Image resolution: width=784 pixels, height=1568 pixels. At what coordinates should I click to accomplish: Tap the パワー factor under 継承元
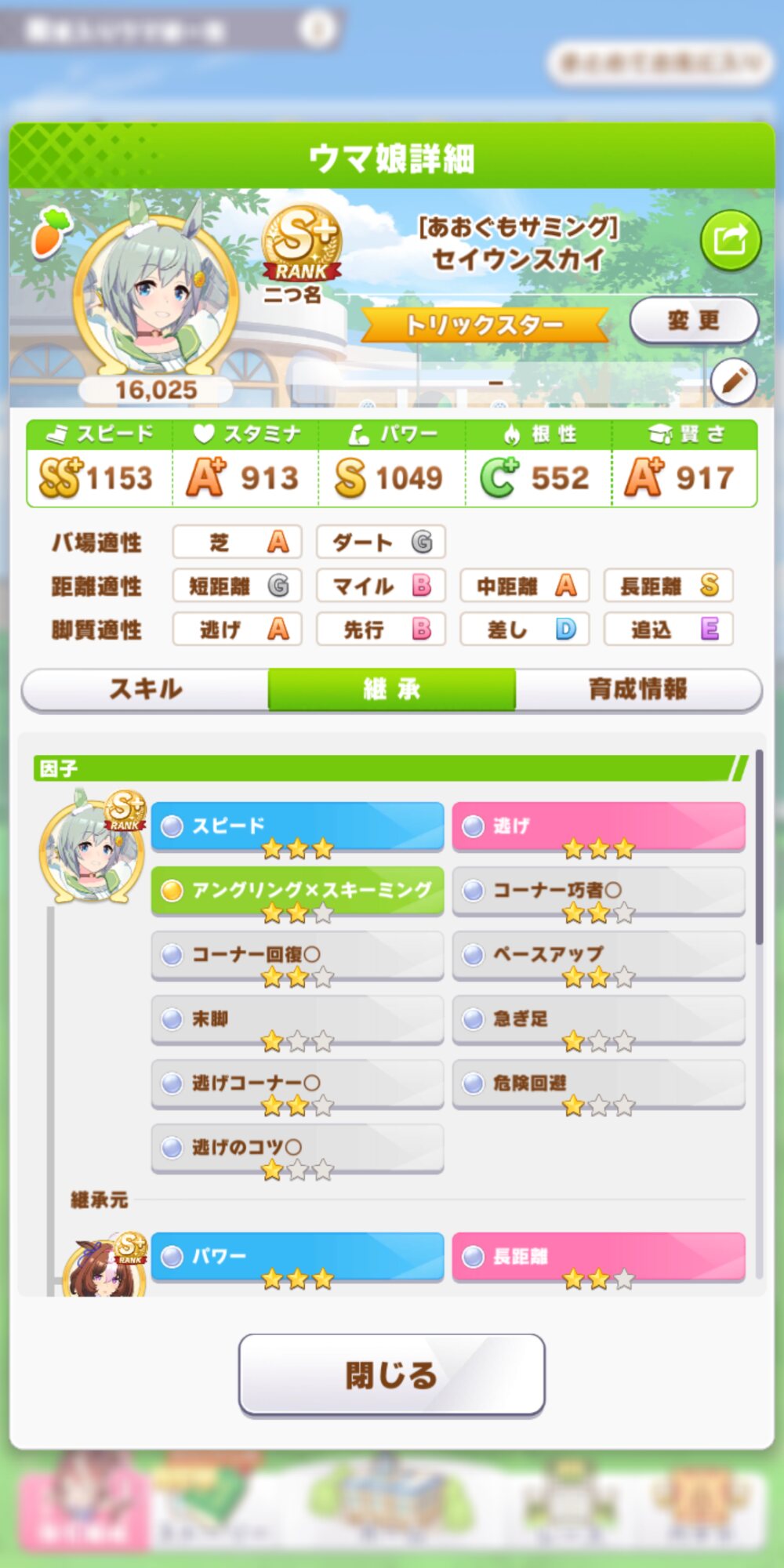click(x=297, y=1258)
